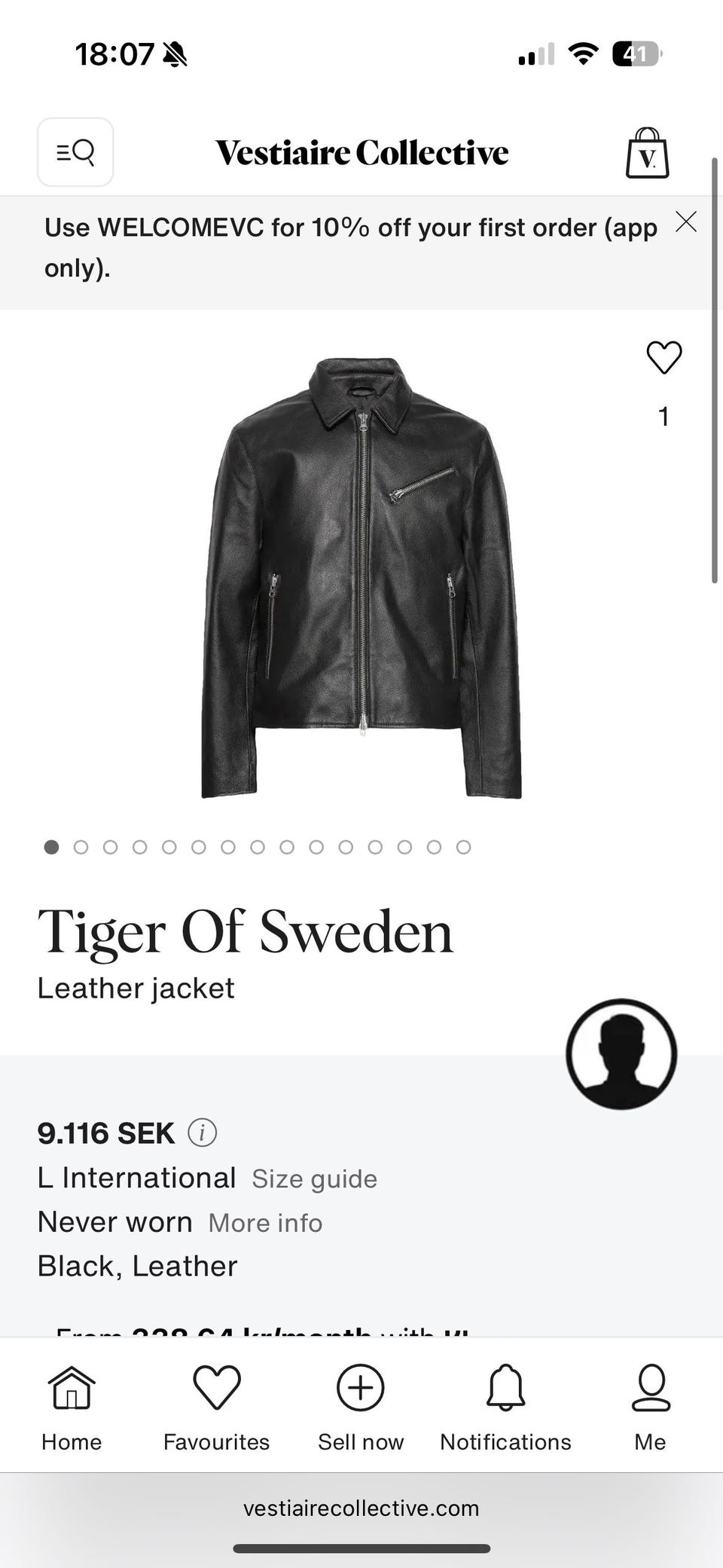723x1568 pixels.
Task: Open the shopping bag
Action: (x=647, y=153)
